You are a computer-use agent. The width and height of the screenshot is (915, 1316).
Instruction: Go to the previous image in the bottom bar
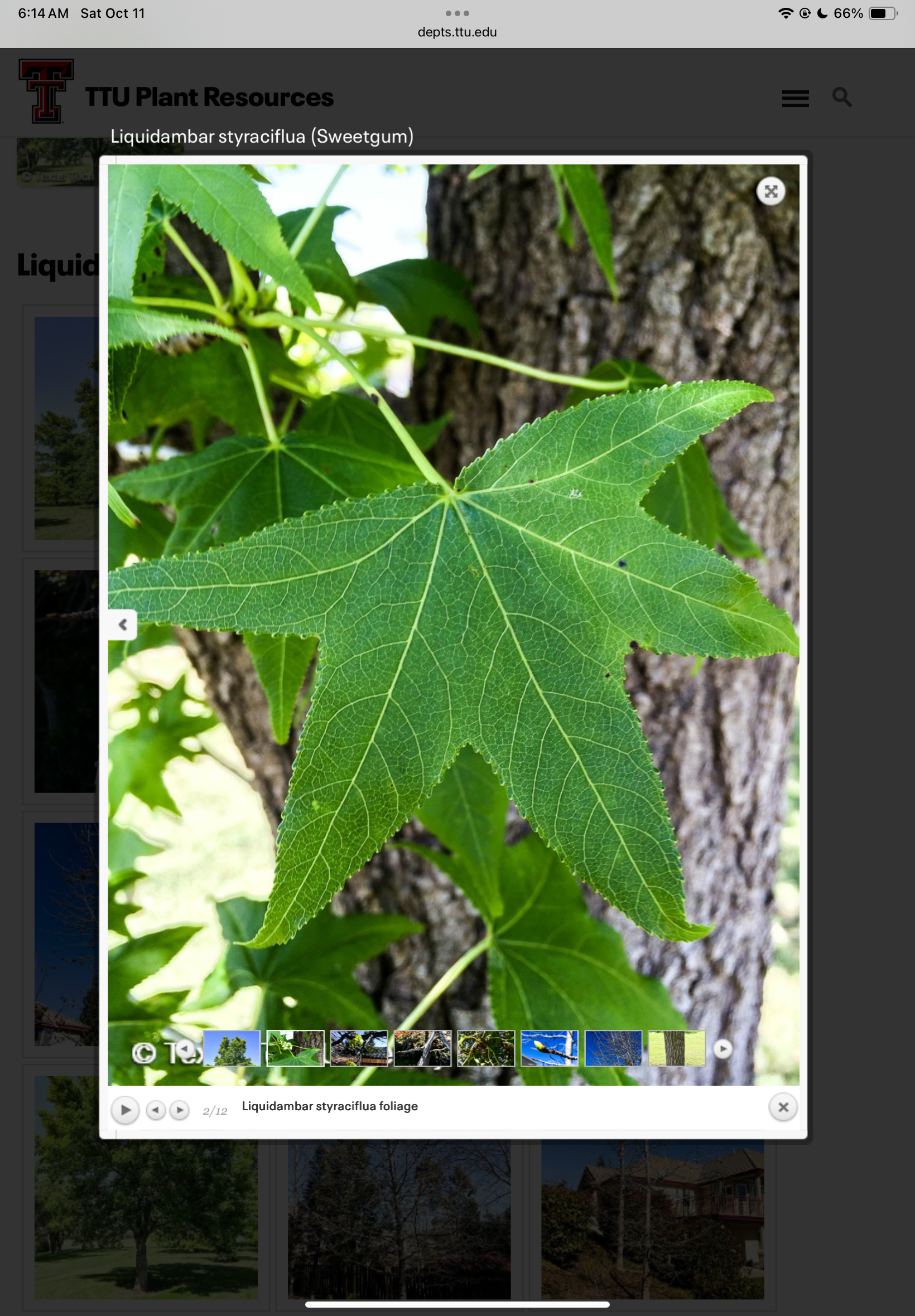pos(155,1110)
